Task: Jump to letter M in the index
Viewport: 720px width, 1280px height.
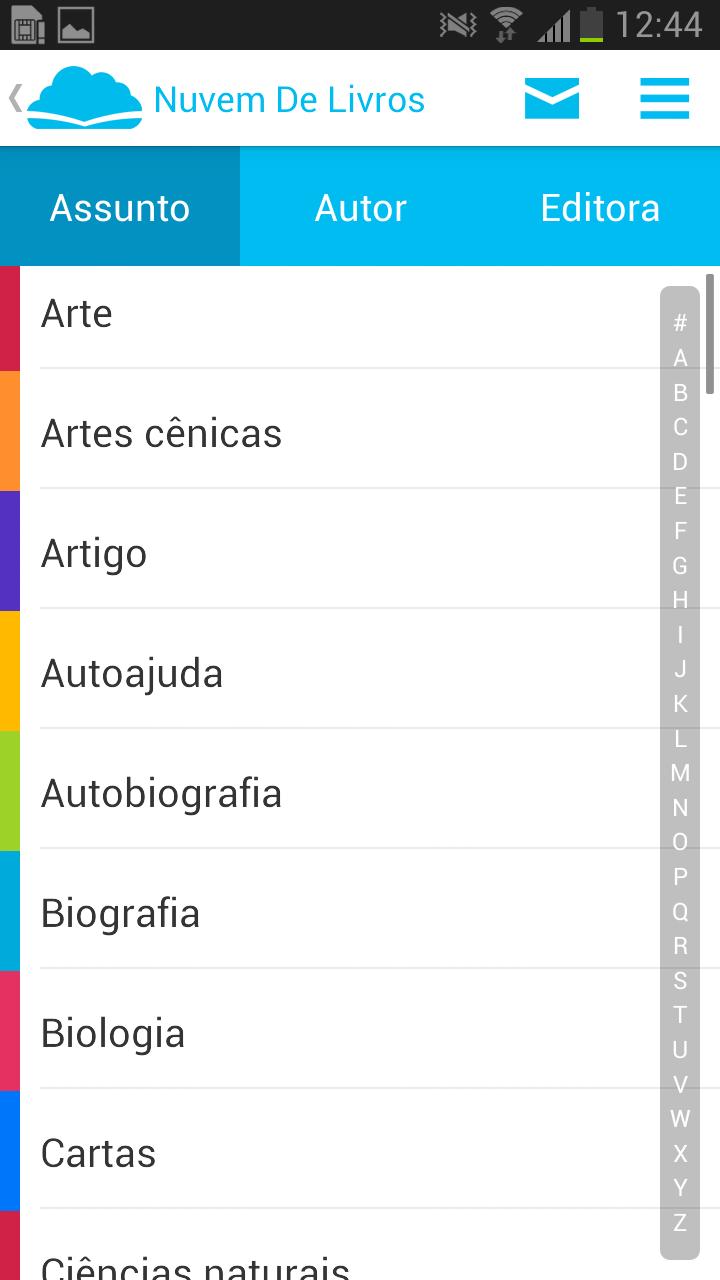Action: coord(680,773)
